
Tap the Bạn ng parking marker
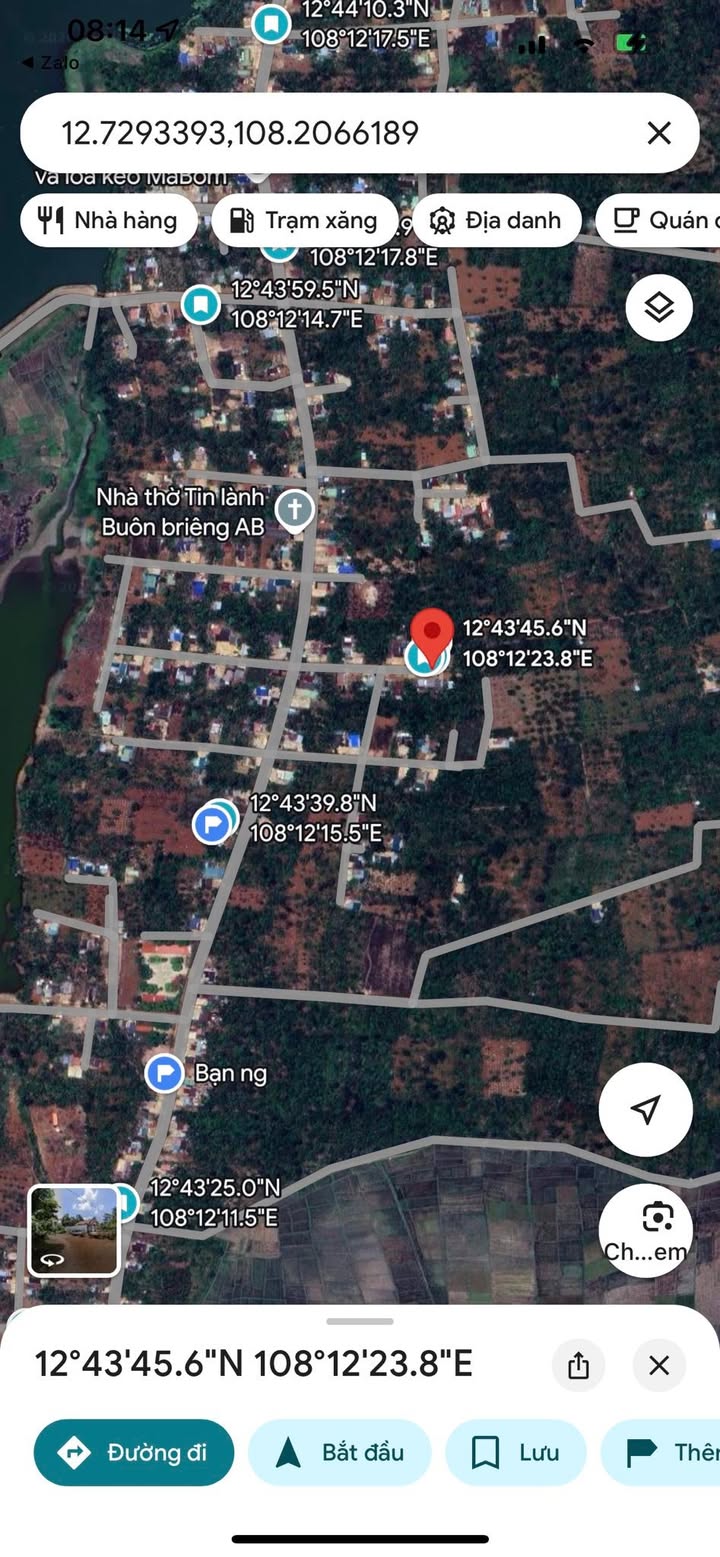tap(164, 1074)
